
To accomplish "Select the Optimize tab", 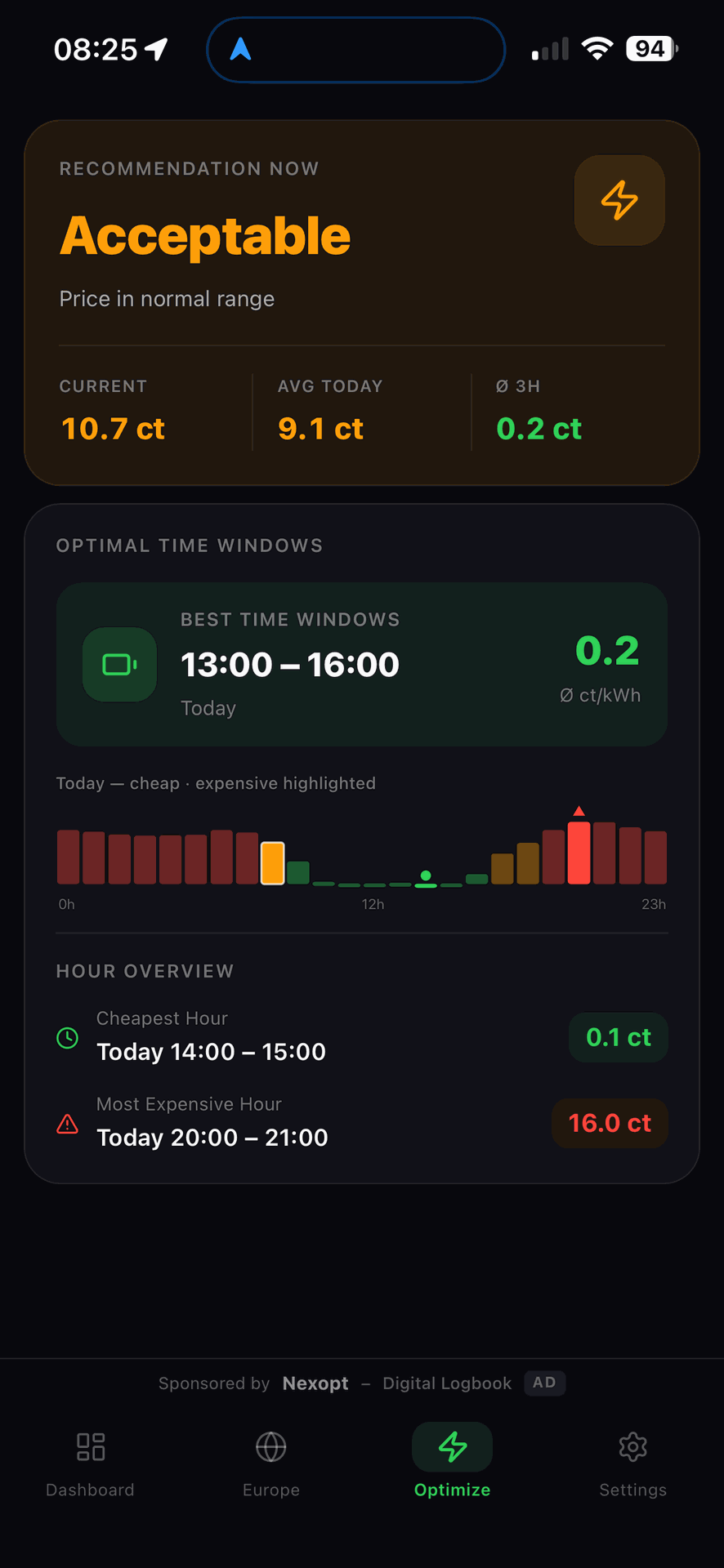I will [x=452, y=1463].
